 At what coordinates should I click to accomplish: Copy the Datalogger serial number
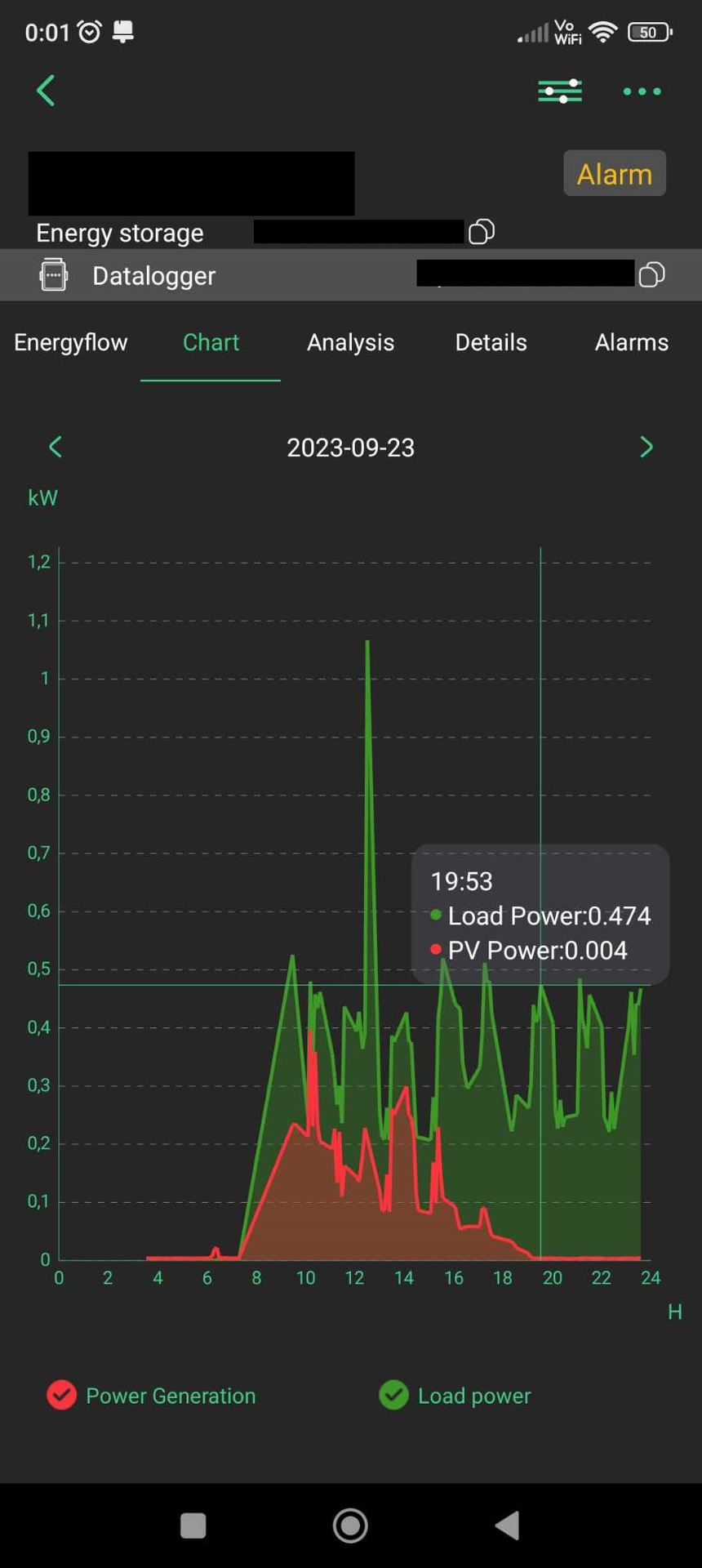(651, 275)
